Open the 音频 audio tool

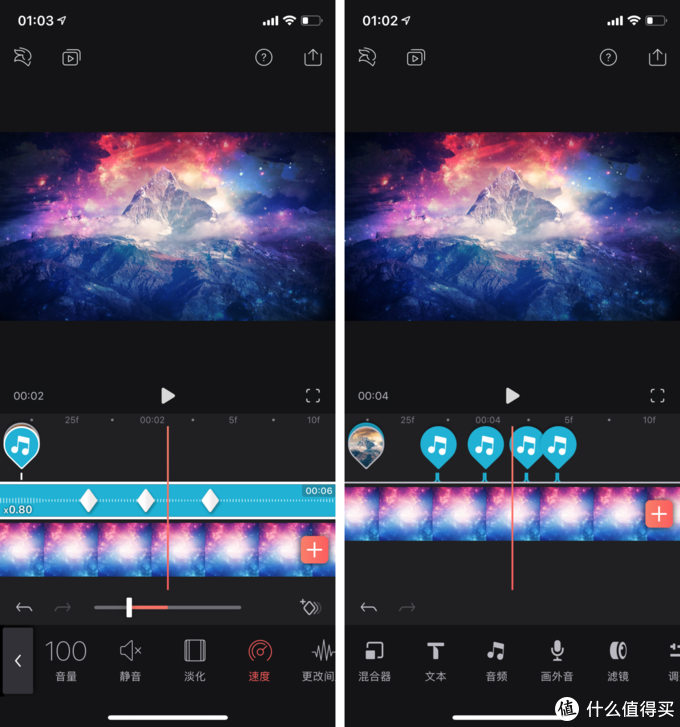click(496, 660)
